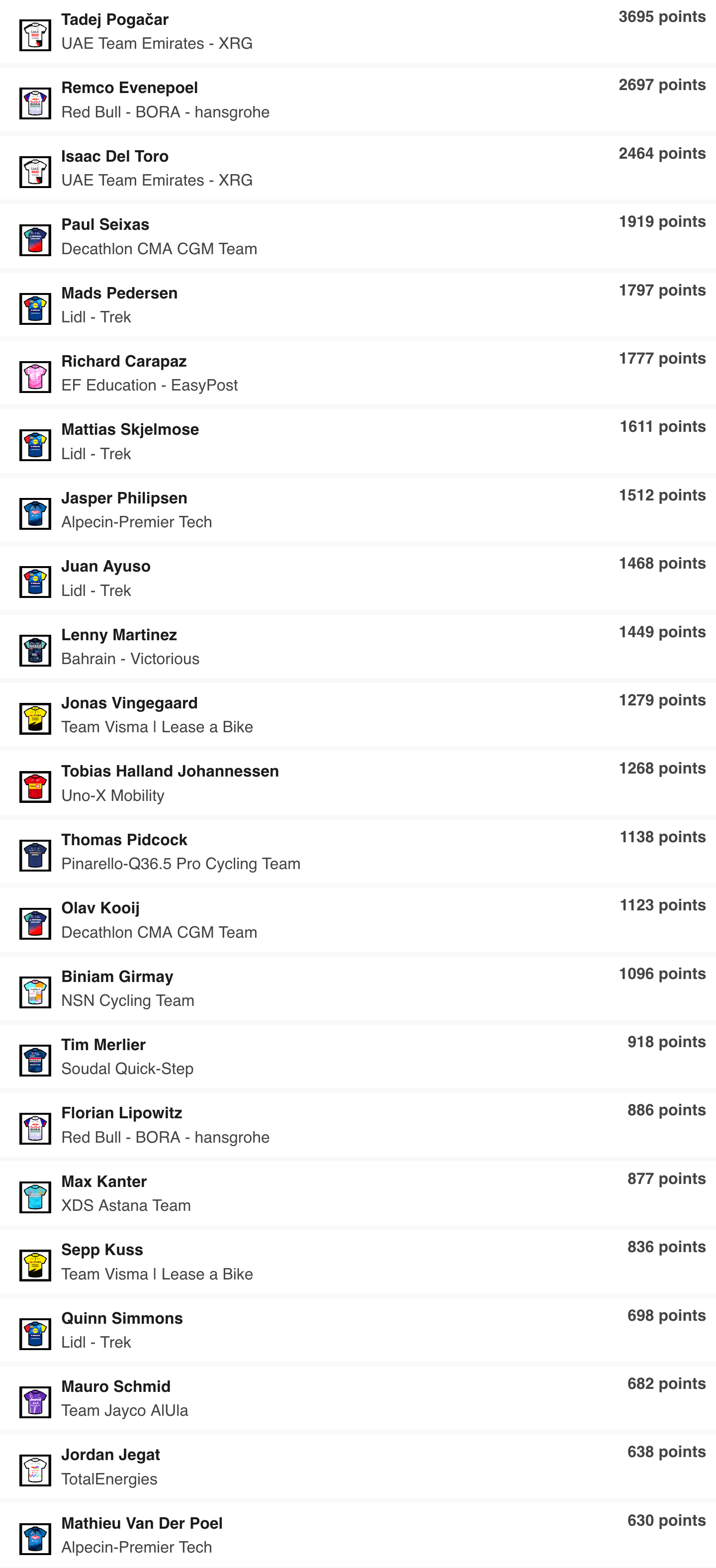716x1568 pixels.
Task: Open Juan Ayuso's ranking row
Action: [x=358, y=578]
